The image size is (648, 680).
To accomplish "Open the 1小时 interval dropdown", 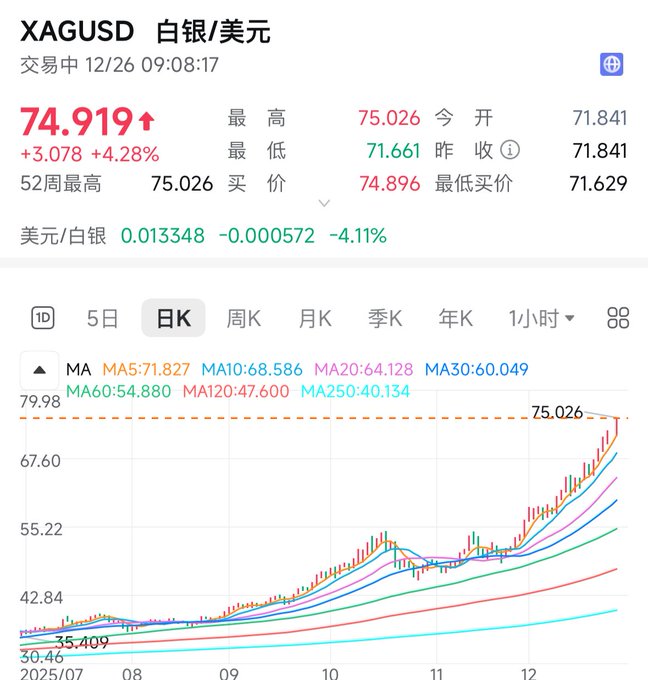I will 541,319.
